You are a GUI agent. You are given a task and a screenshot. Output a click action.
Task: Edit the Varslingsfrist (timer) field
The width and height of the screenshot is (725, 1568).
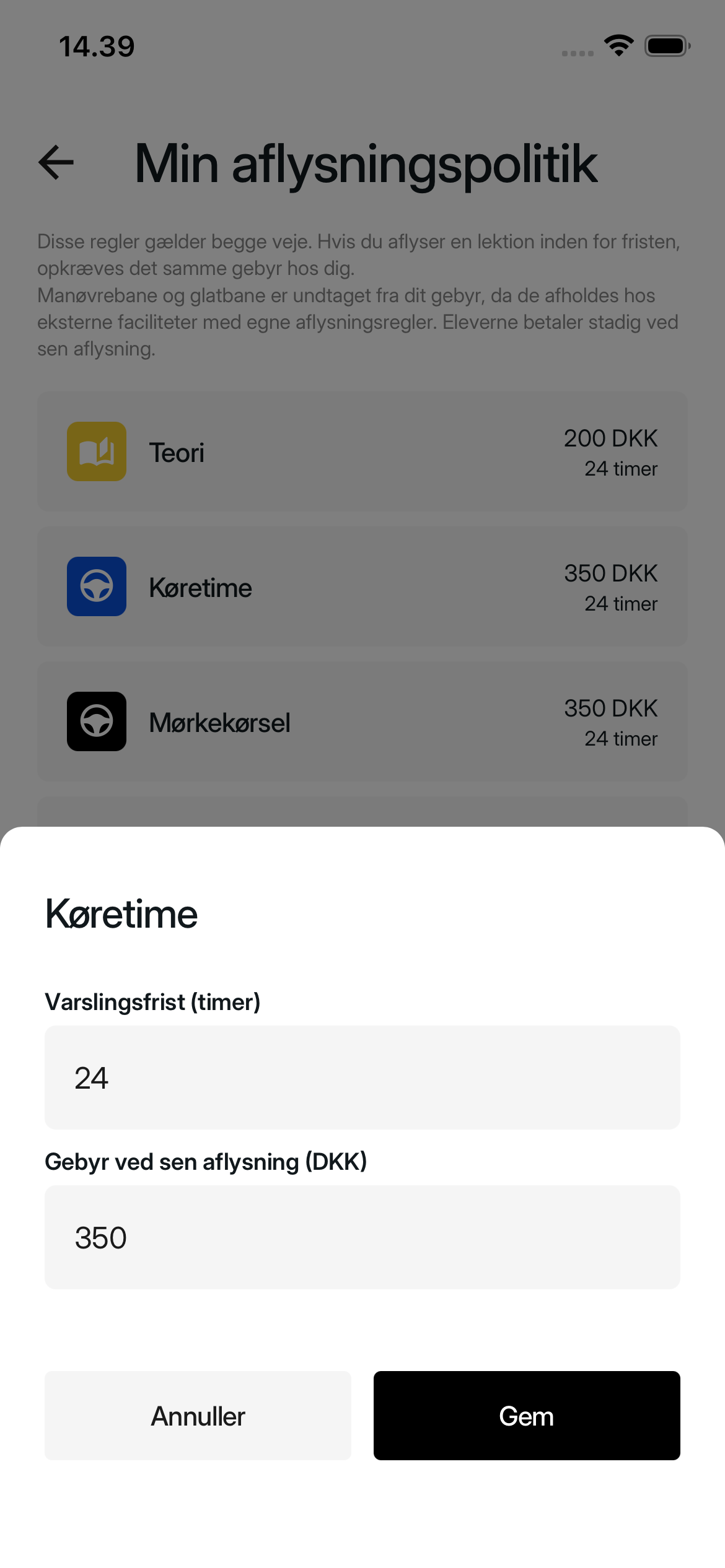pos(362,1077)
